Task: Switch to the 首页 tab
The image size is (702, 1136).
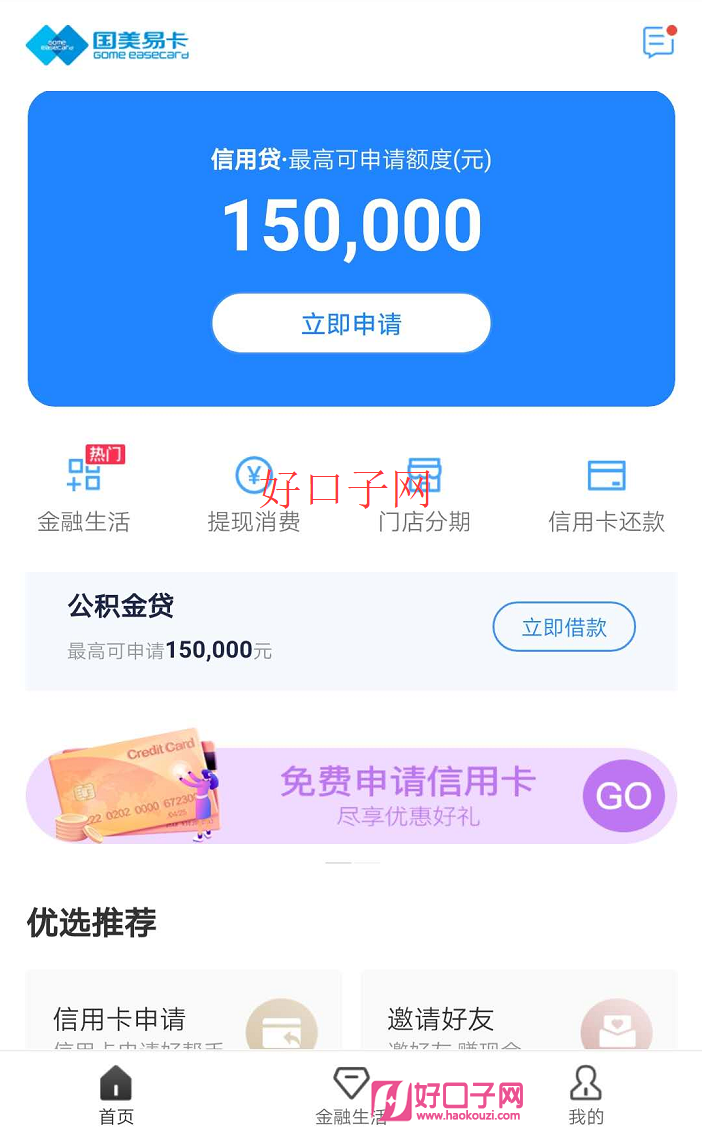Action: (x=116, y=1095)
